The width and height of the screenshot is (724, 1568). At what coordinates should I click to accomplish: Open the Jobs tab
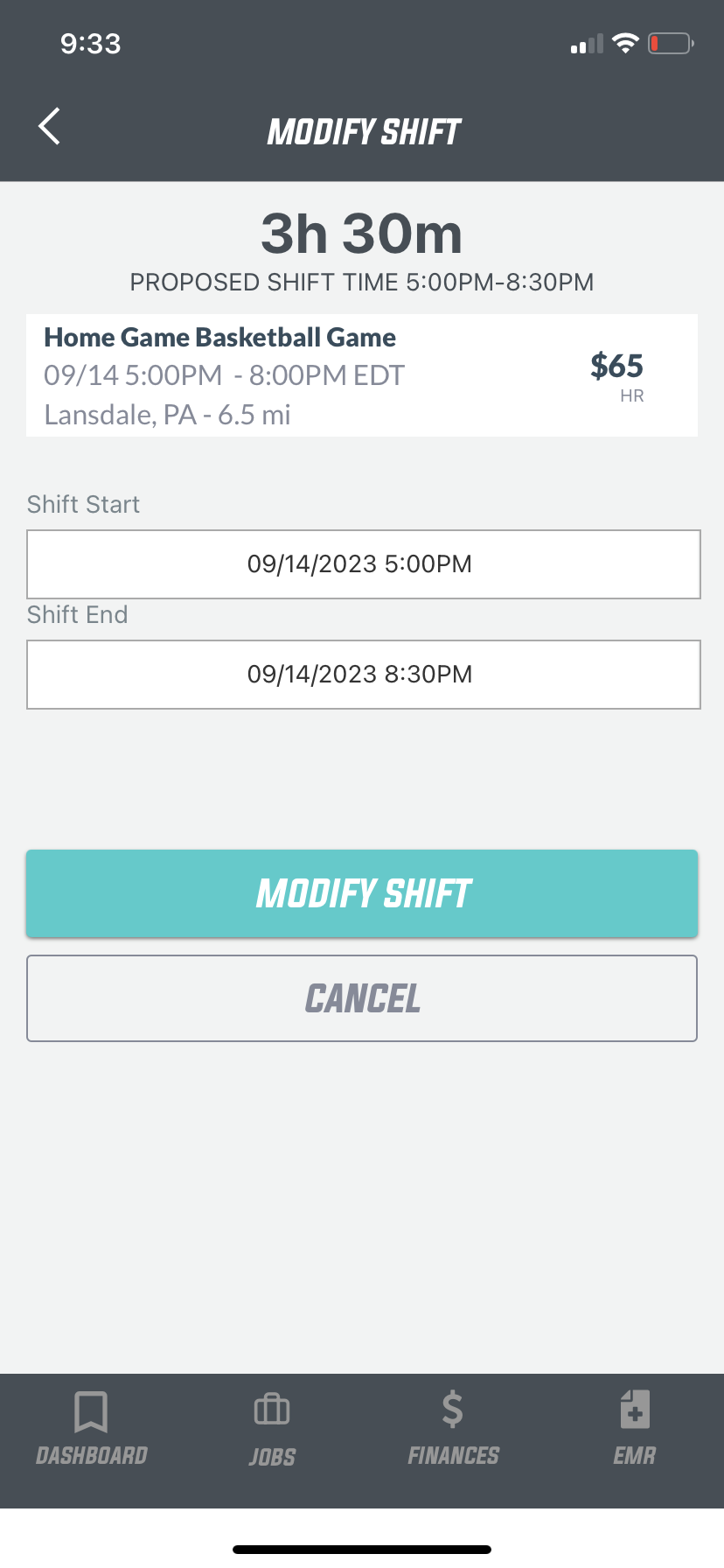click(272, 1429)
